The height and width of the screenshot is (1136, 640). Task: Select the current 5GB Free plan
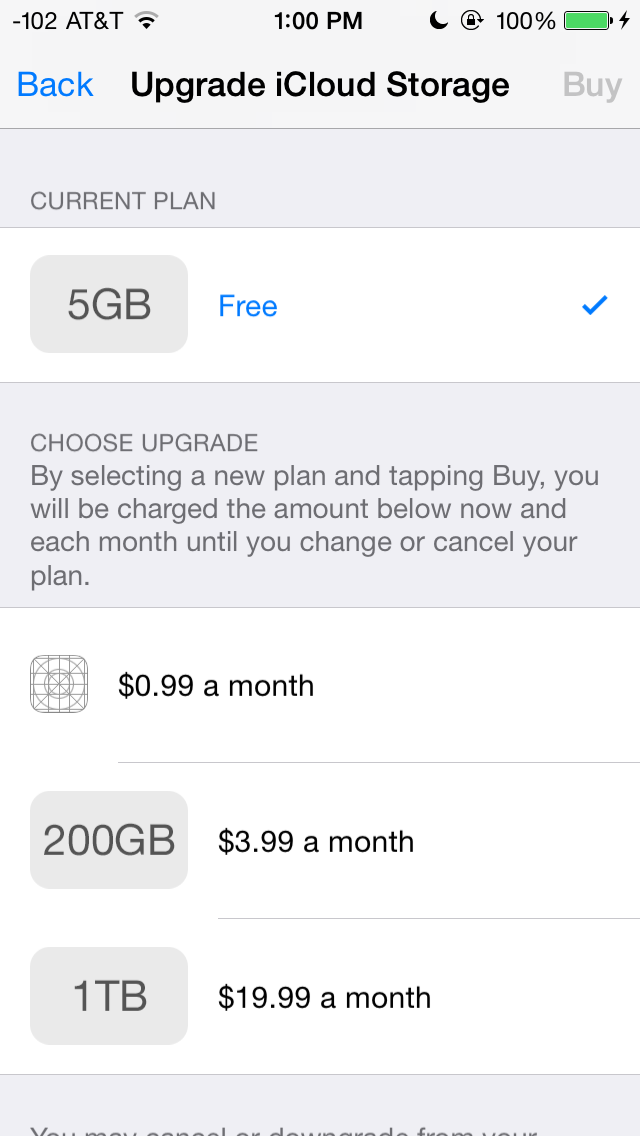pyautogui.click(x=320, y=305)
